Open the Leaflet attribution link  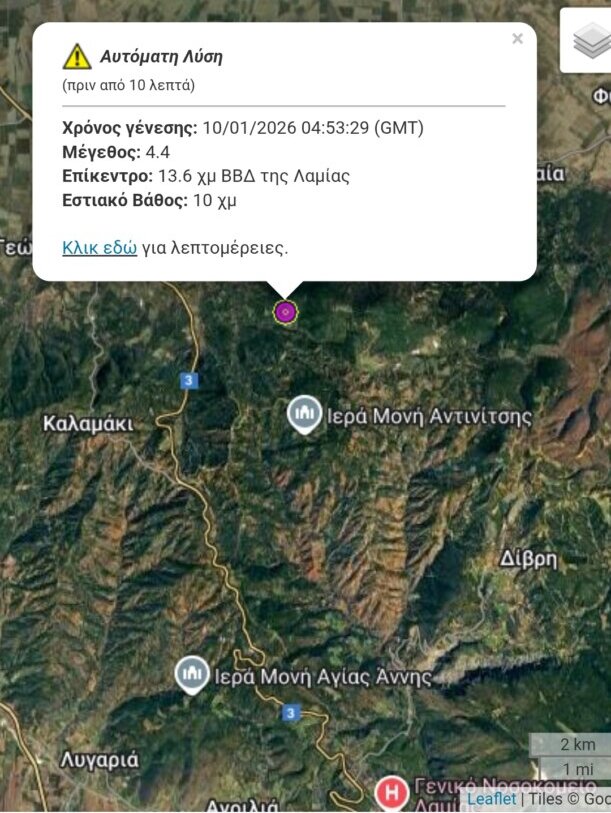tap(491, 798)
